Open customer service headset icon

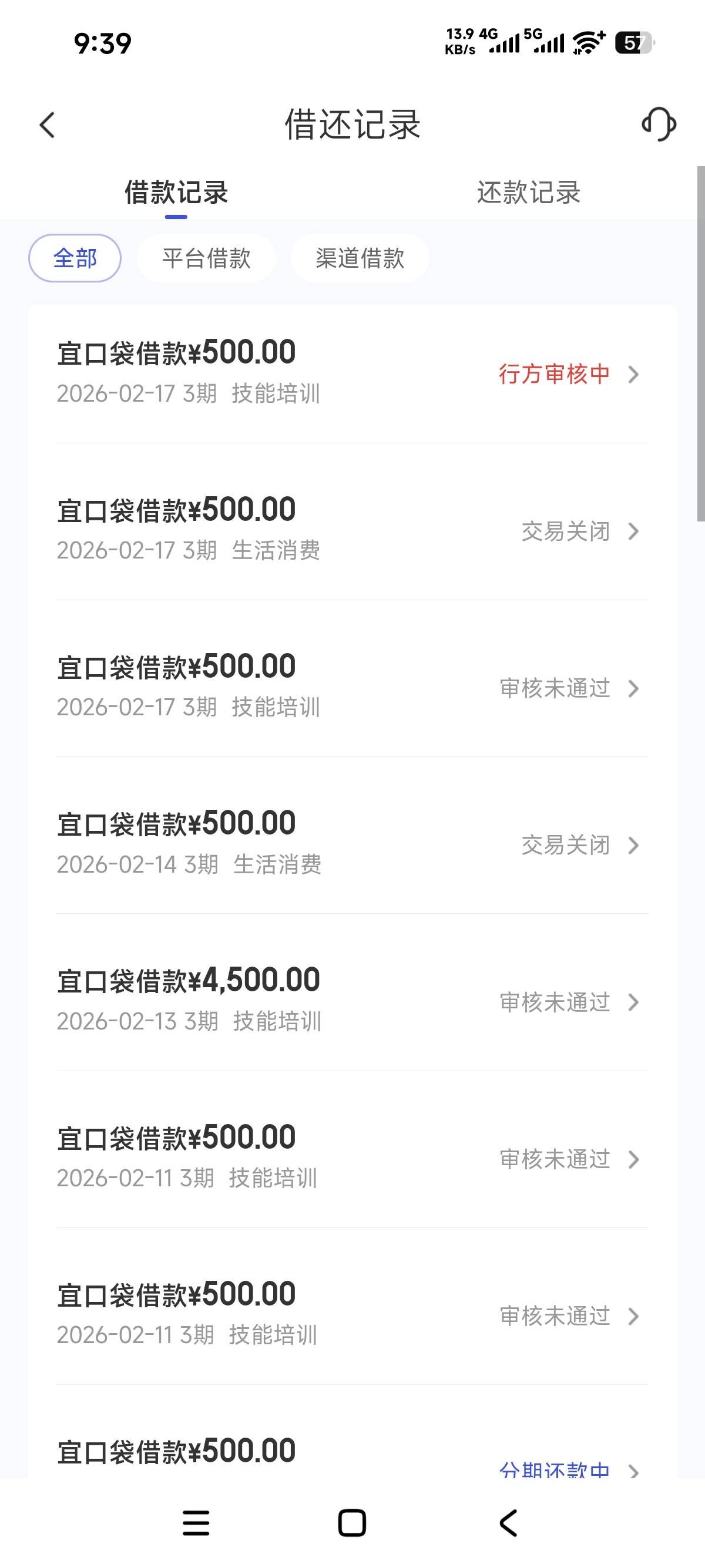click(x=659, y=125)
